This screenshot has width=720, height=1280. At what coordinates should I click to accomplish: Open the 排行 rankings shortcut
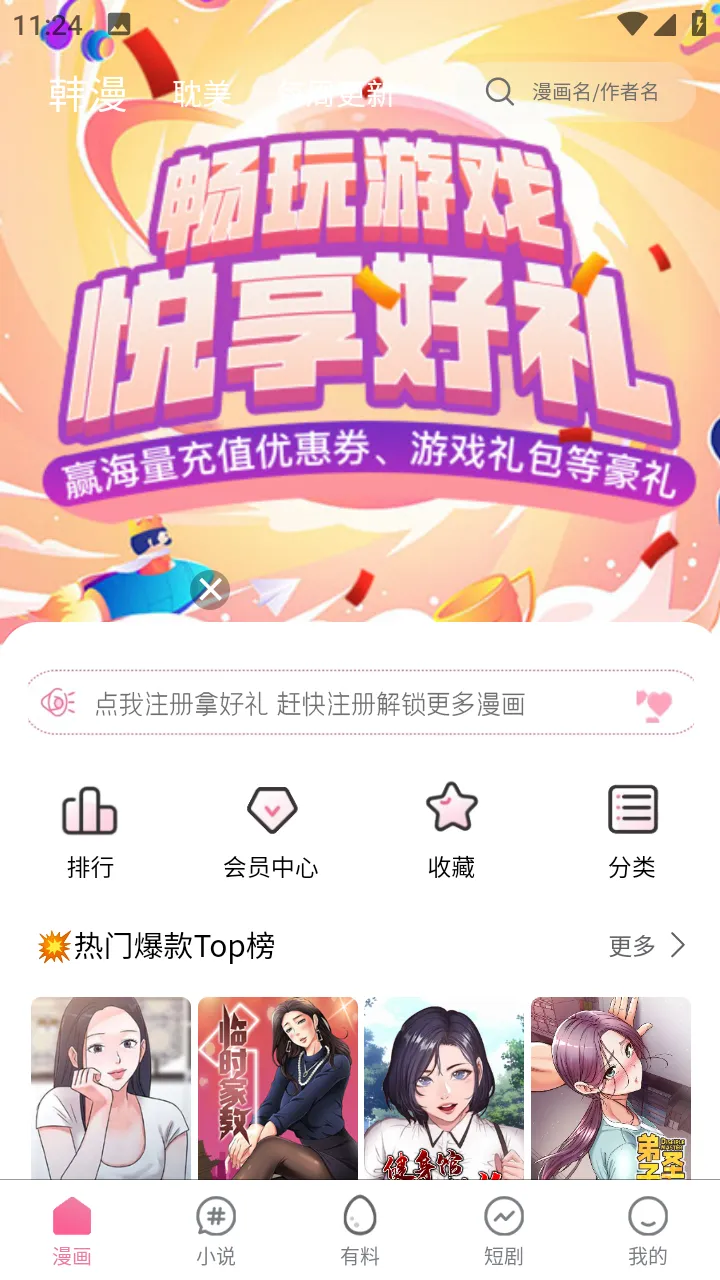90,830
